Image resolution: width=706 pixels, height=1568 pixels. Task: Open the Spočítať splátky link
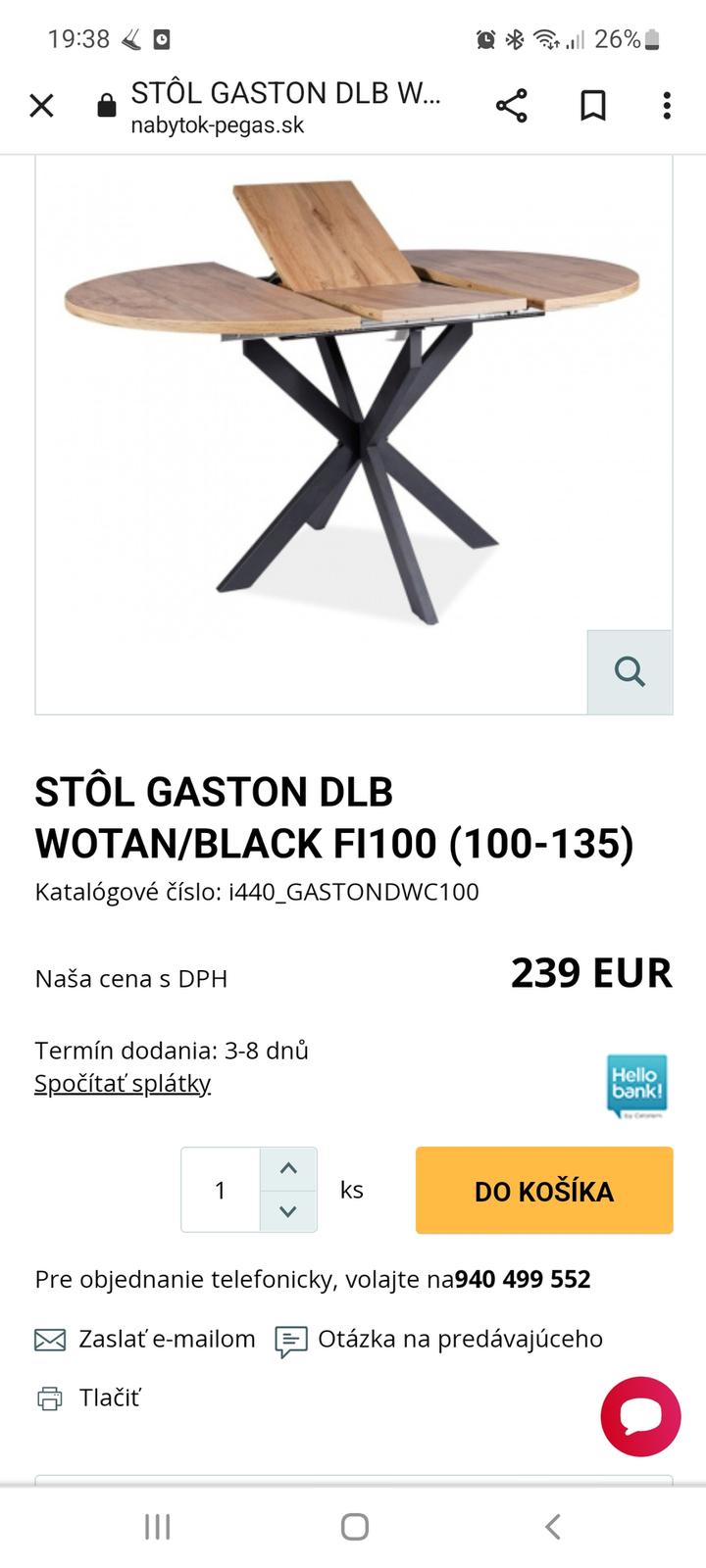coord(123,1084)
